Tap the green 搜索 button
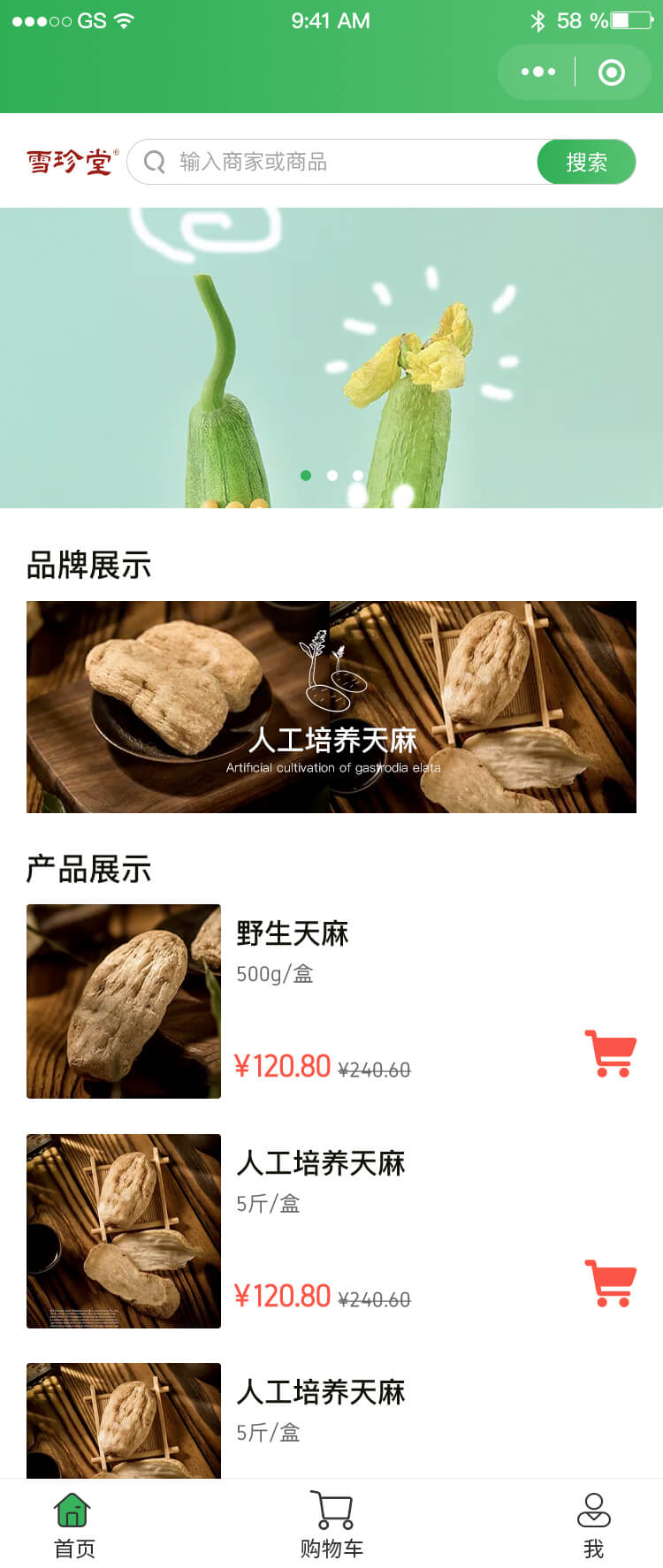 coord(586,162)
